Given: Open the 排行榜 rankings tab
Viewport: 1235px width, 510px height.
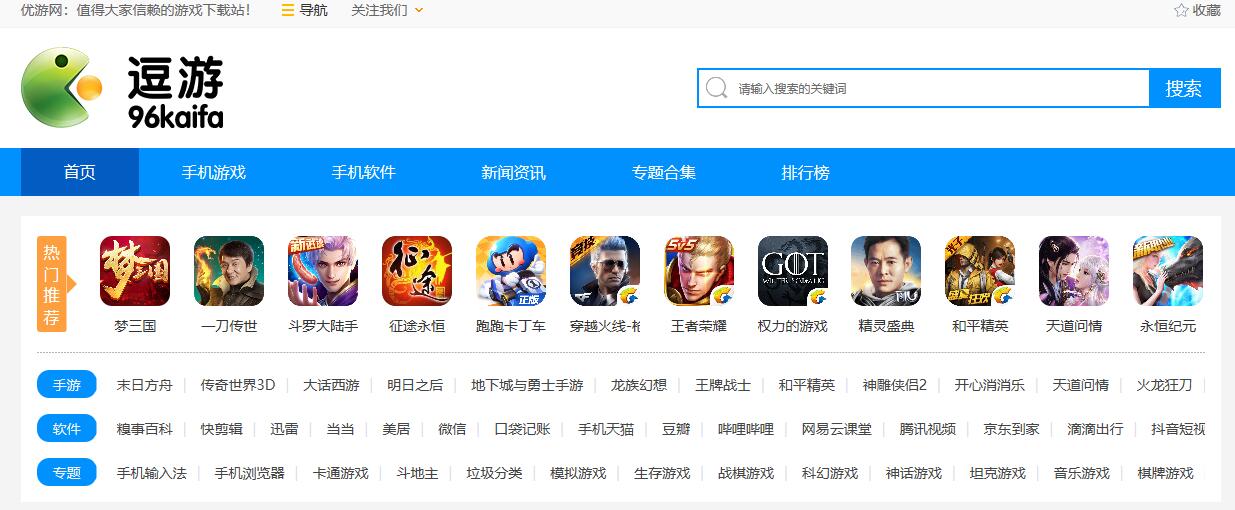Looking at the screenshot, I should (x=805, y=172).
